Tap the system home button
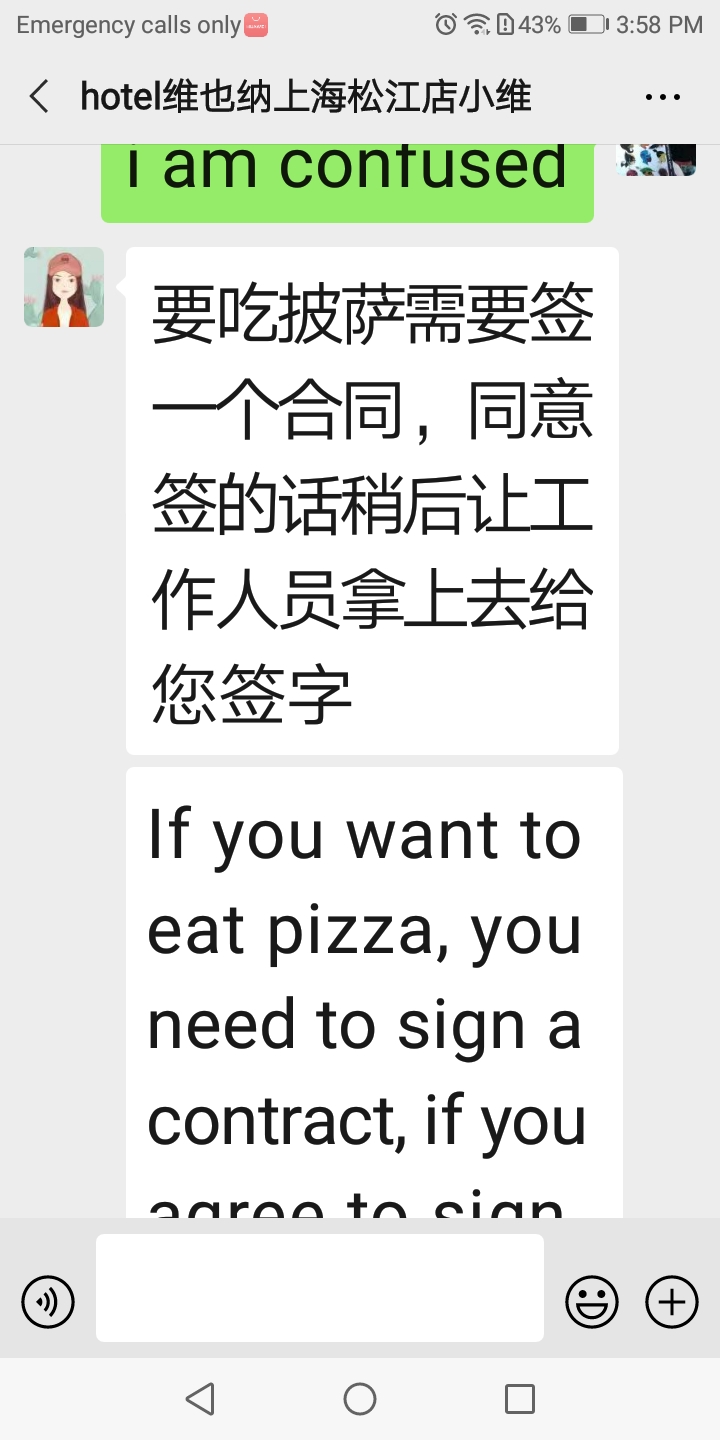720x1440 pixels. (360, 1398)
